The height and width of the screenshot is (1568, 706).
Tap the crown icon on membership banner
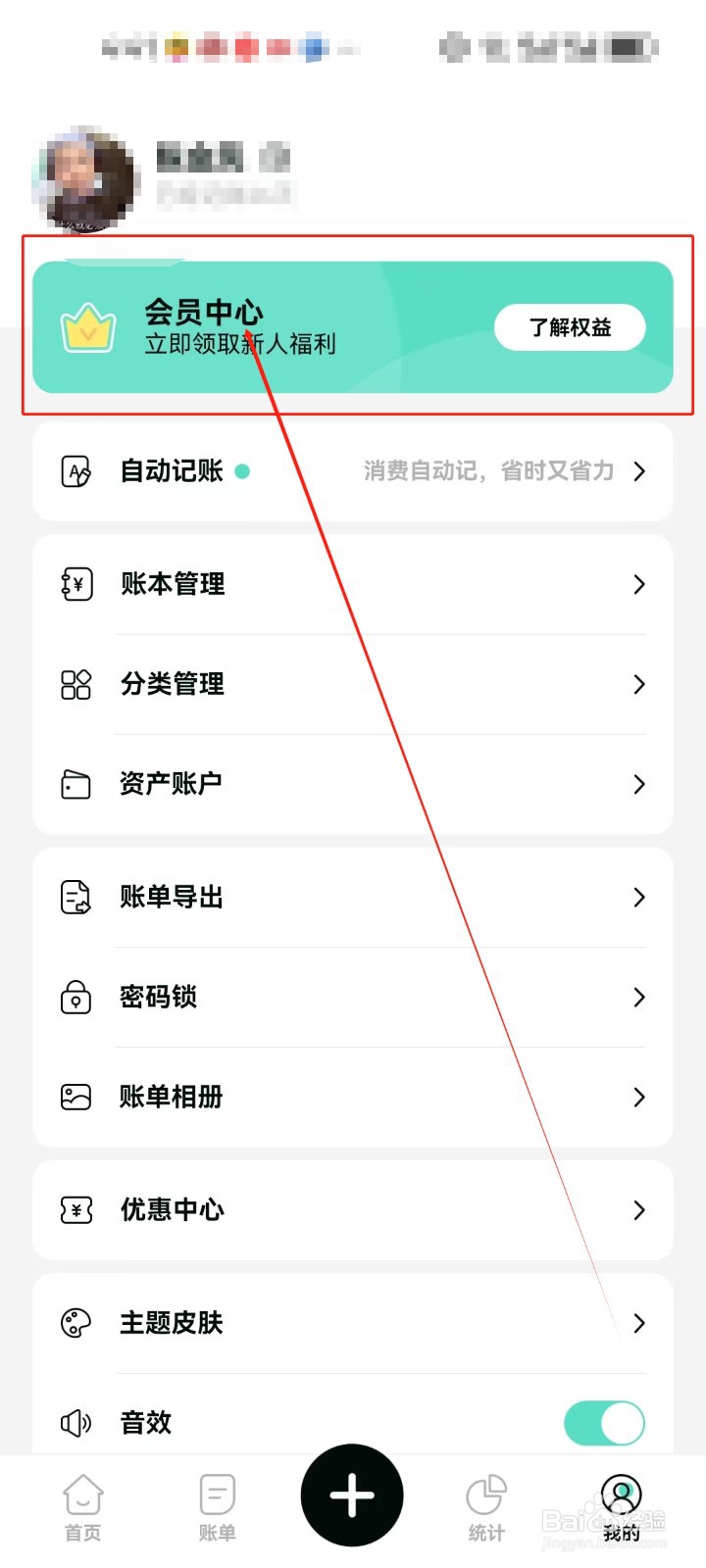pos(88,327)
